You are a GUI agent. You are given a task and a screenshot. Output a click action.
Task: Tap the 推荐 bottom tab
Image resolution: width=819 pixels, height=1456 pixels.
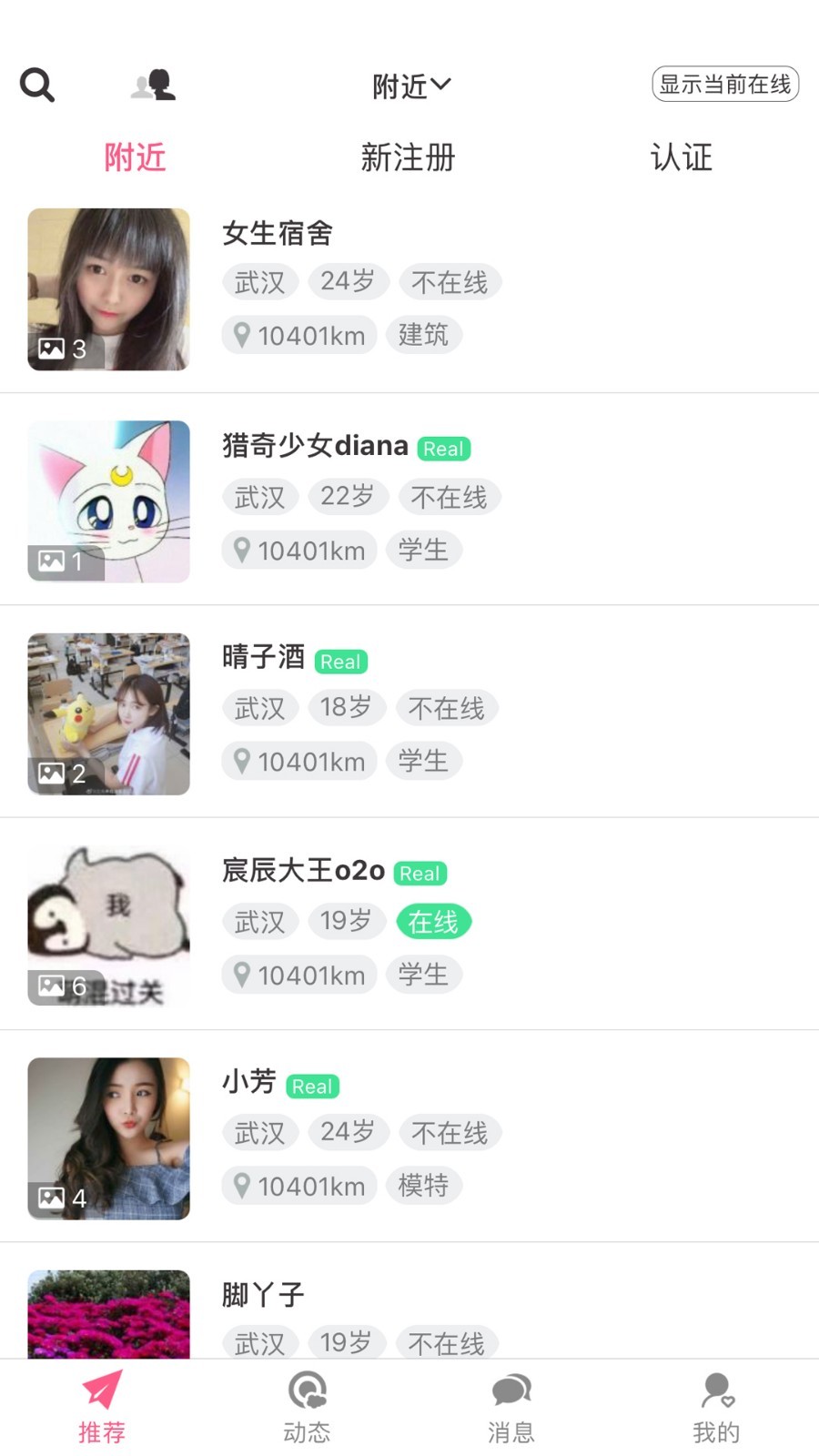pyautogui.click(x=102, y=1407)
